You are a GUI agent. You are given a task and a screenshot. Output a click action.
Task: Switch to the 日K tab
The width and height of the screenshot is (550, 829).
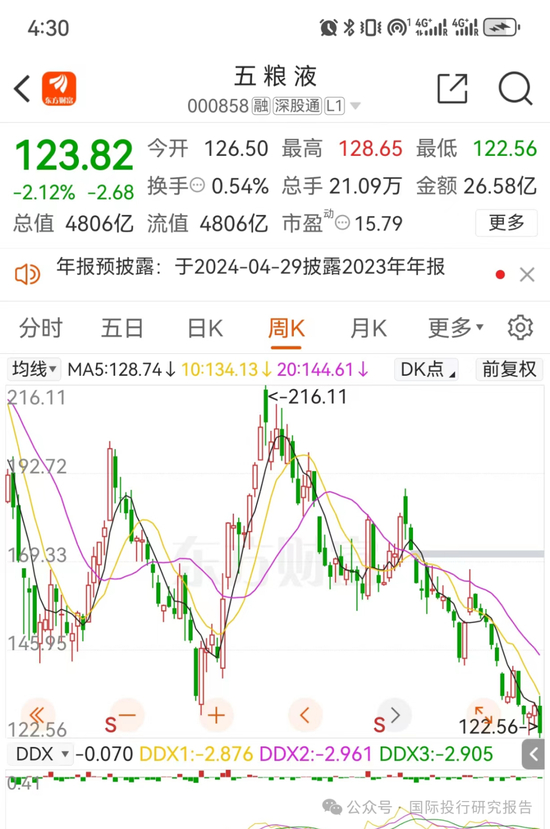[x=205, y=328]
